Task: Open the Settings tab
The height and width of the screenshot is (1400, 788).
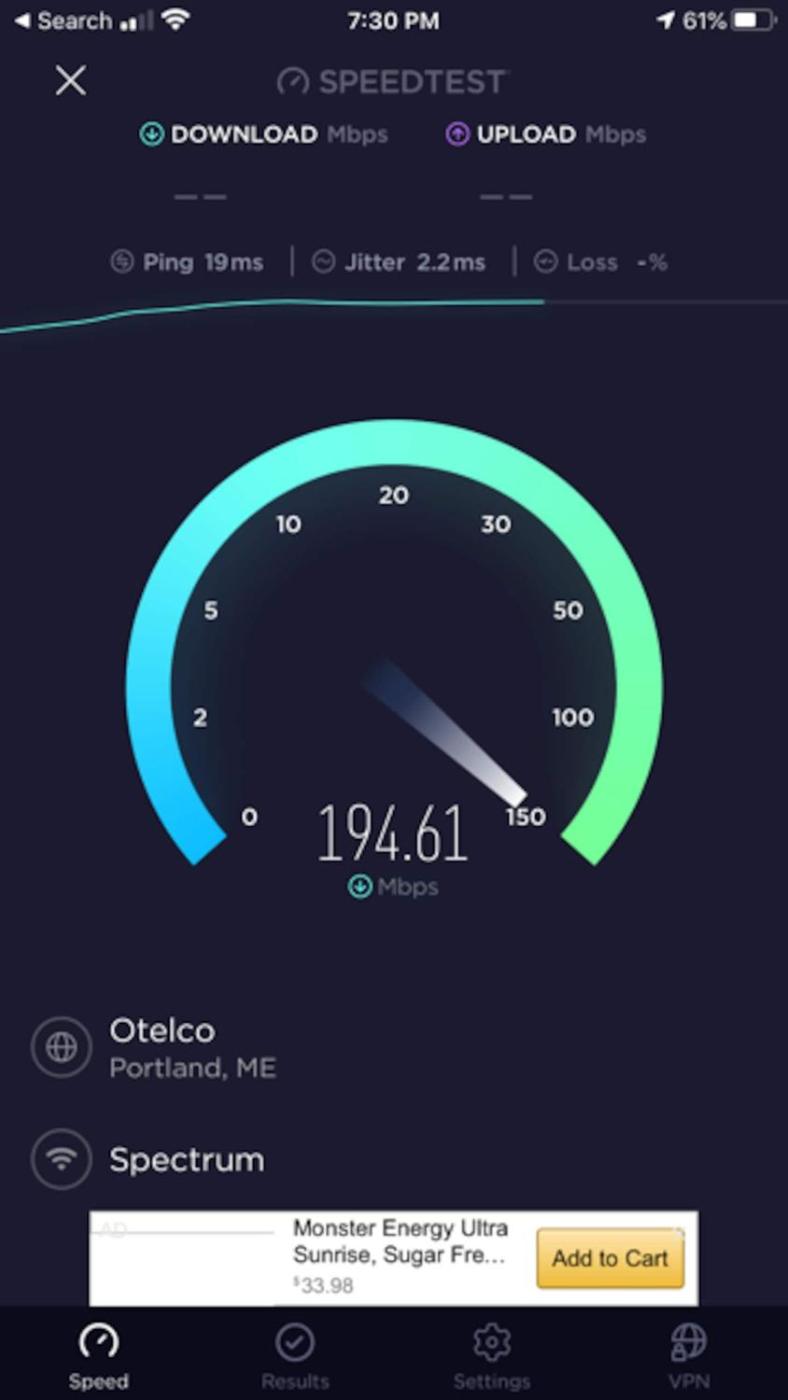Action: tap(491, 1357)
